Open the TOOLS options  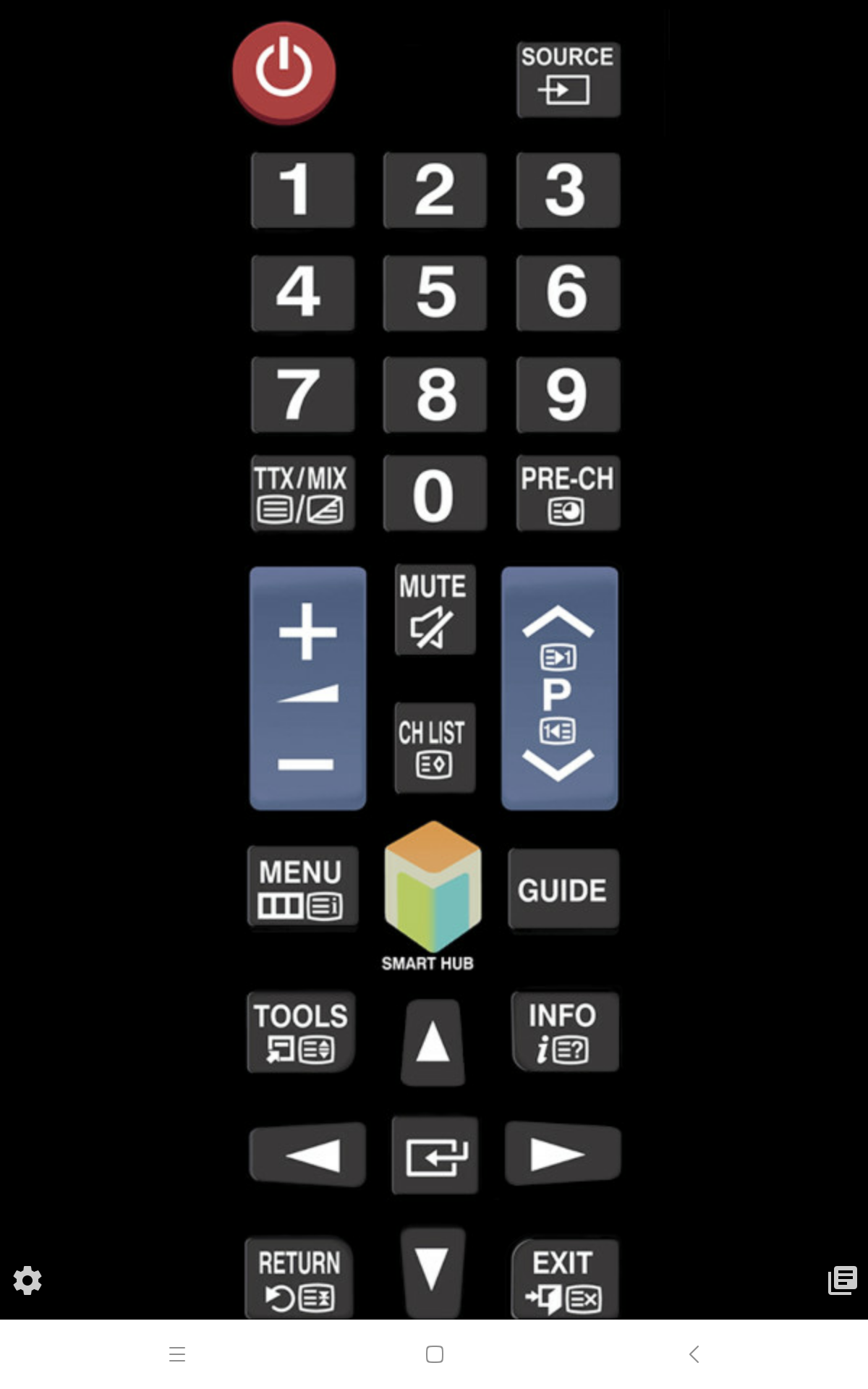[301, 1032]
